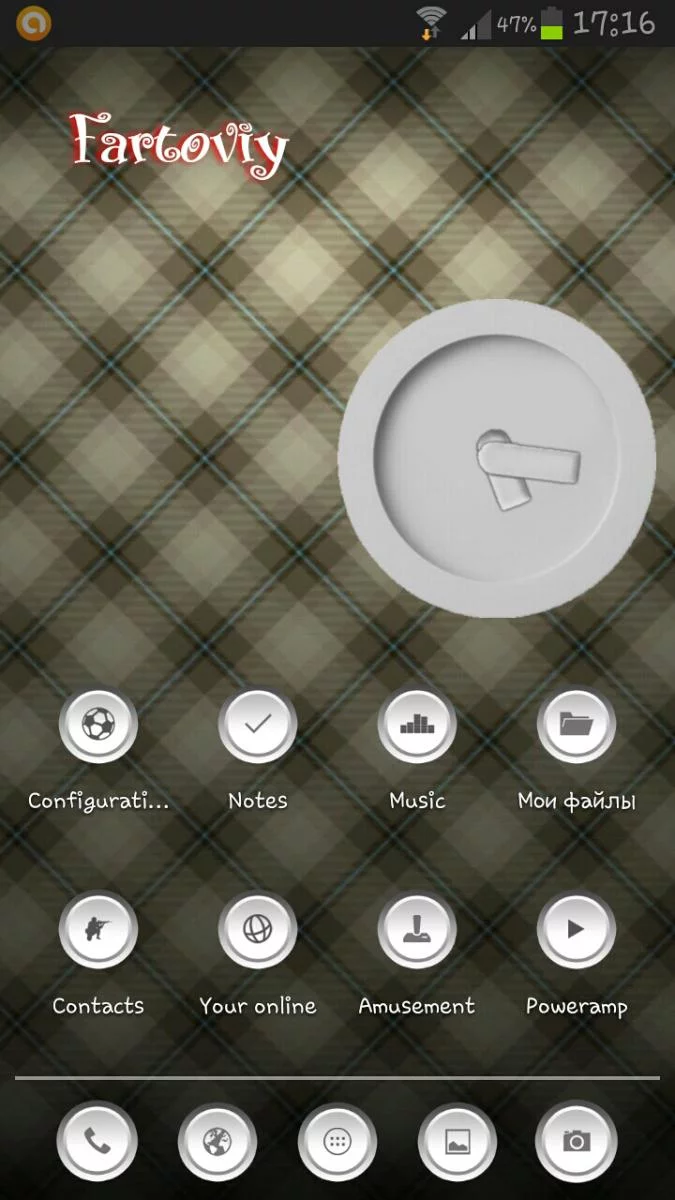
Task: Launch Poweramp music player
Action: 576,930
